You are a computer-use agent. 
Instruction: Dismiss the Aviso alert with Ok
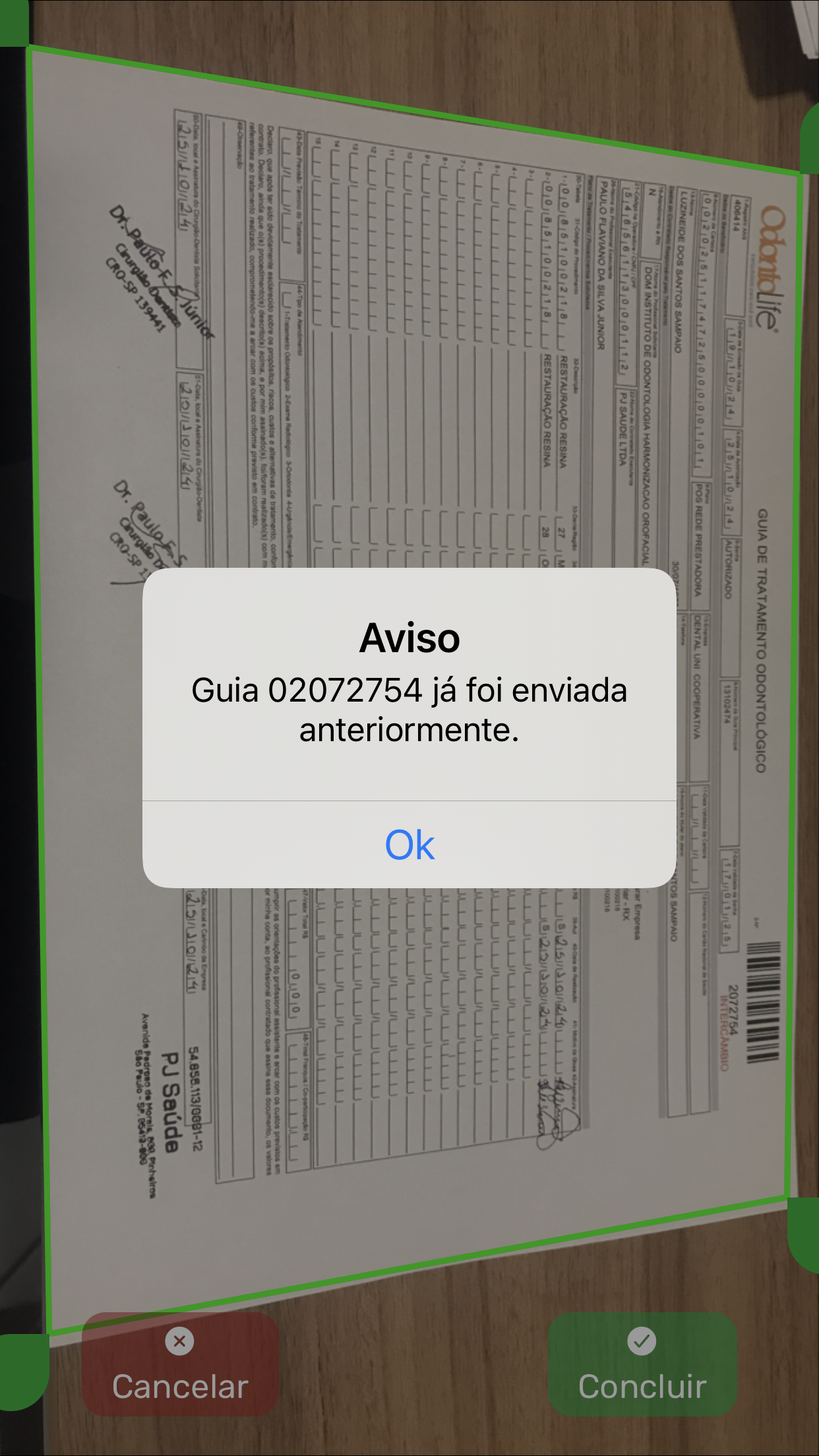click(x=409, y=845)
